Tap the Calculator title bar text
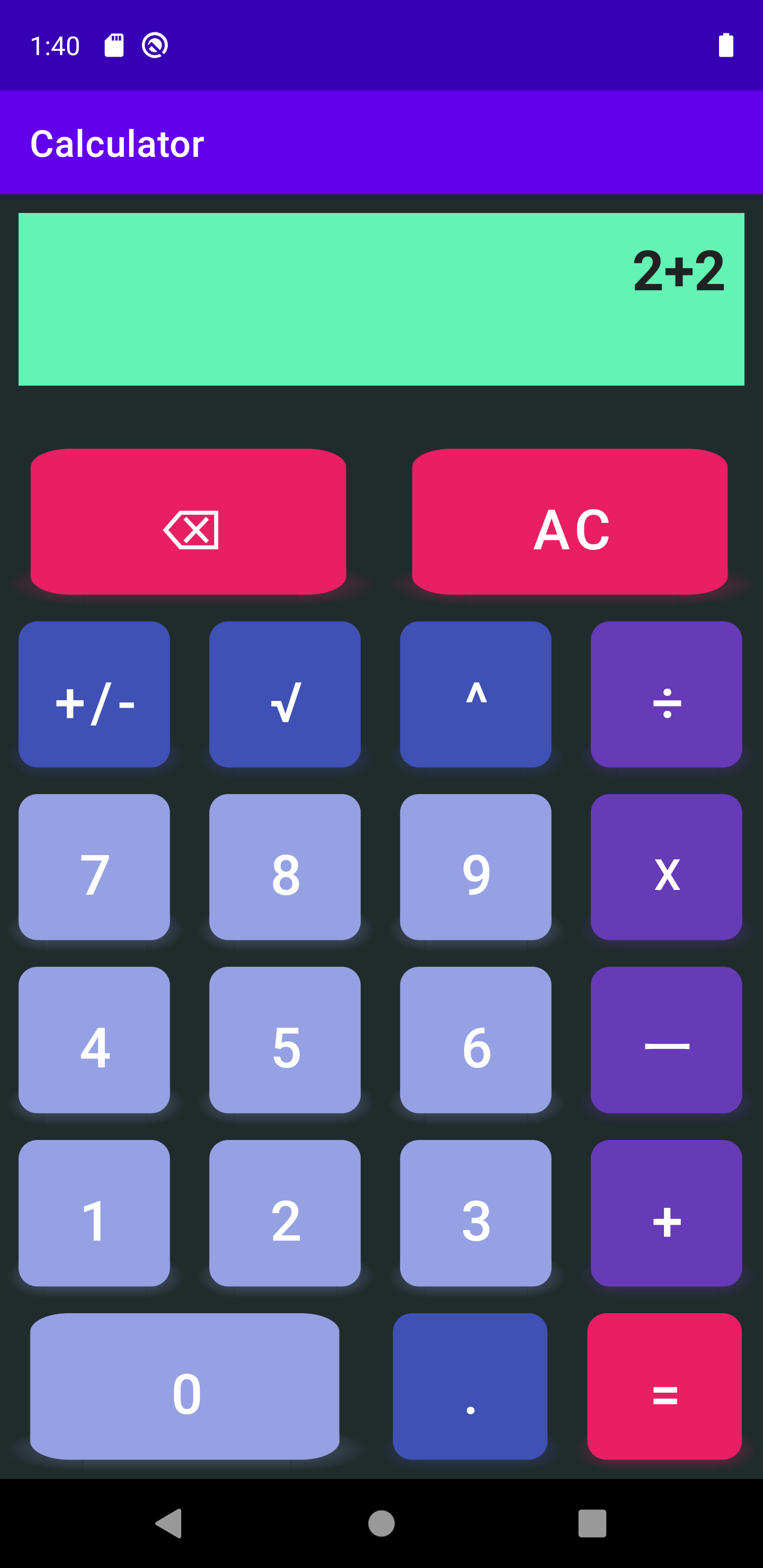The width and height of the screenshot is (763, 1568). [x=117, y=142]
